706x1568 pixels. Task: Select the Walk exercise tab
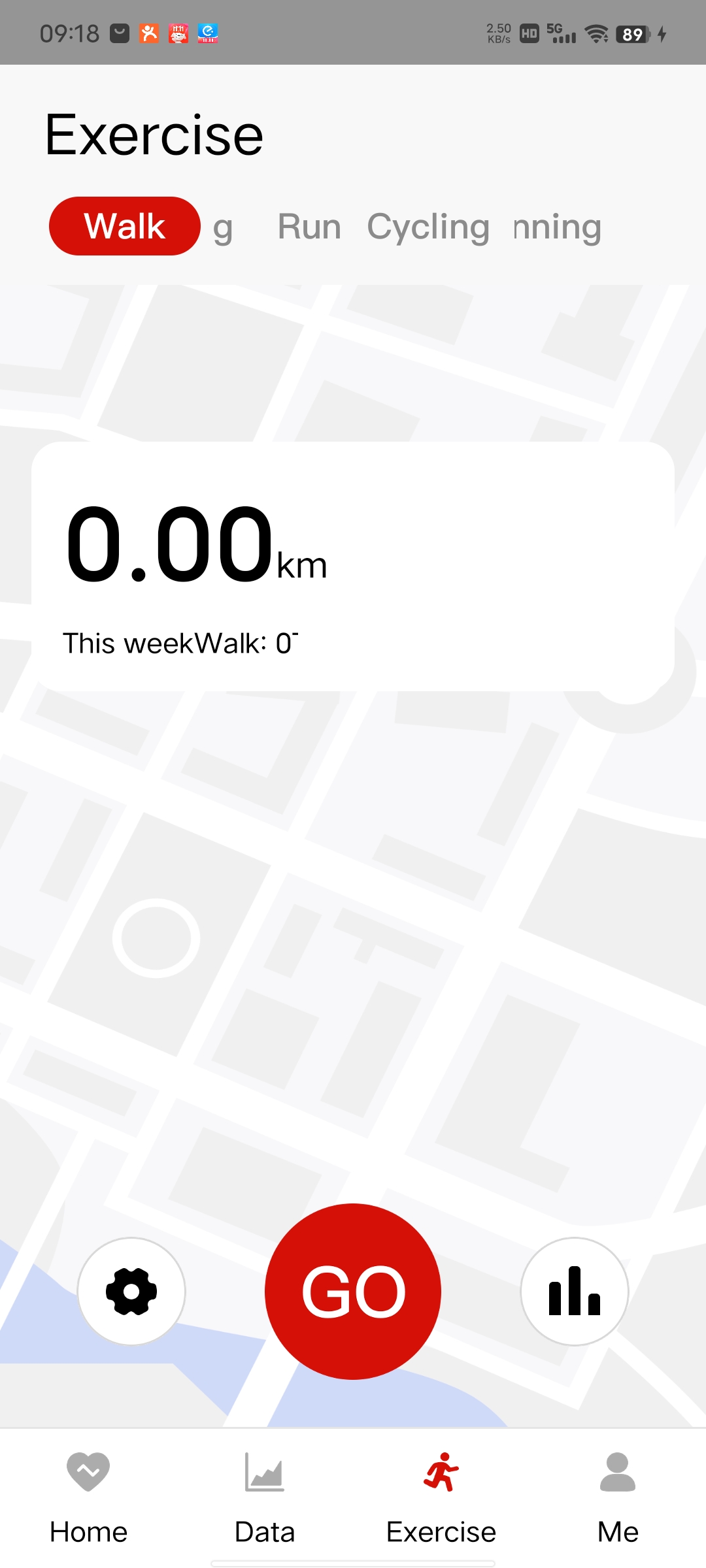pos(124,226)
